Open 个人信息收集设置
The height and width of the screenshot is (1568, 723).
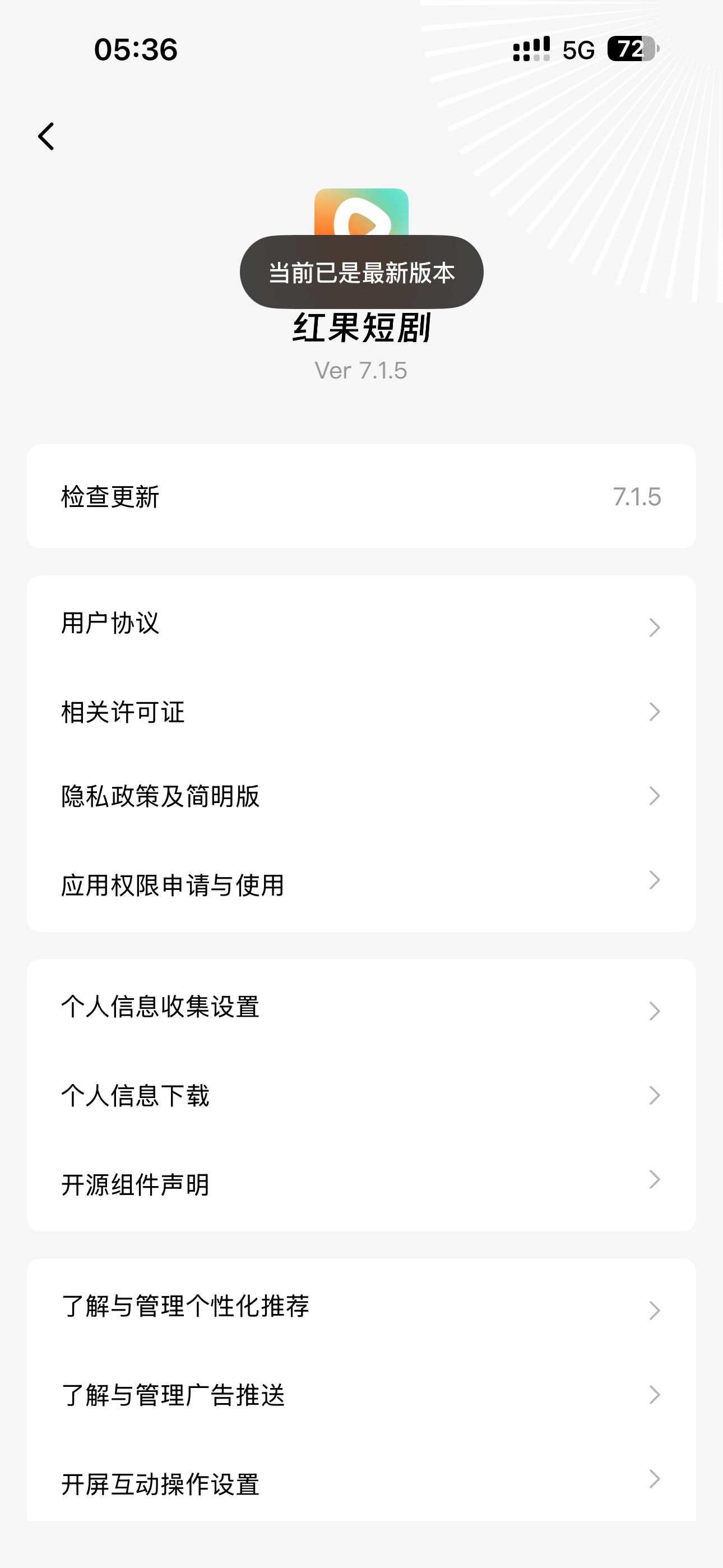click(x=361, y=1007)
